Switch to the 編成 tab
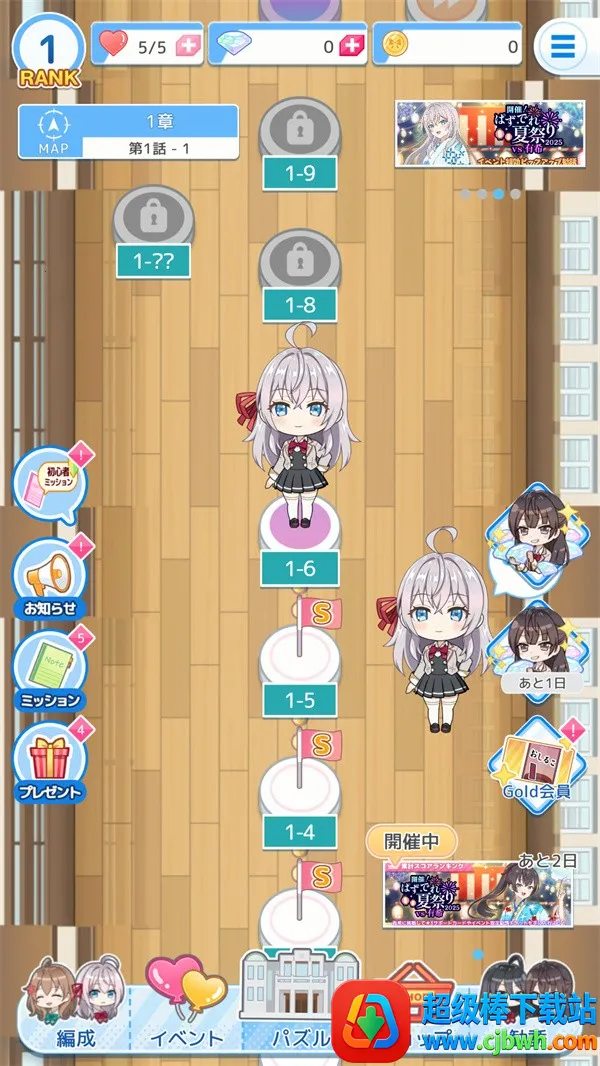This screenshot has height=1066, width=600. 76,1010
